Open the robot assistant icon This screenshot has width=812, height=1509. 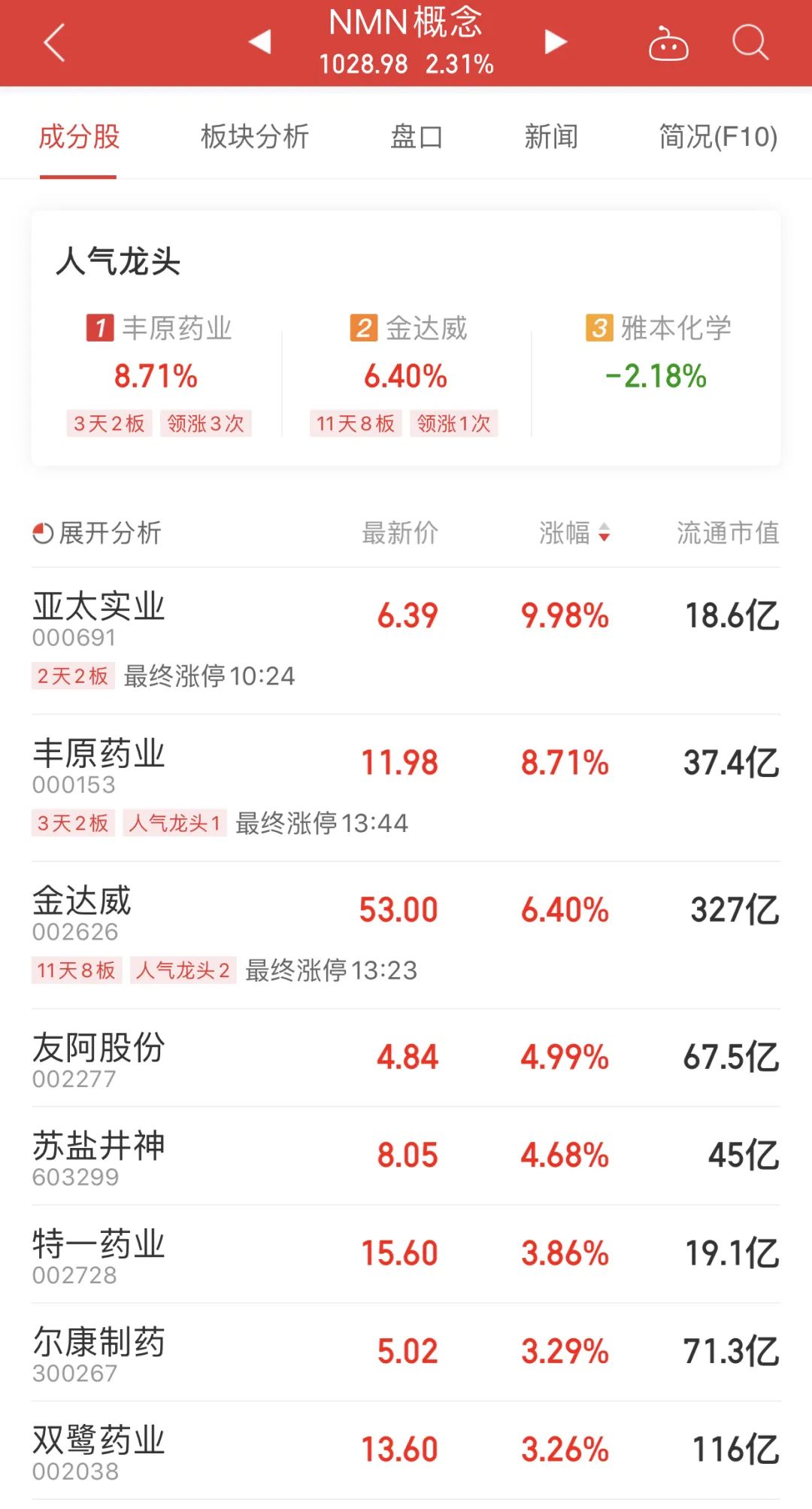click(668, 44)
